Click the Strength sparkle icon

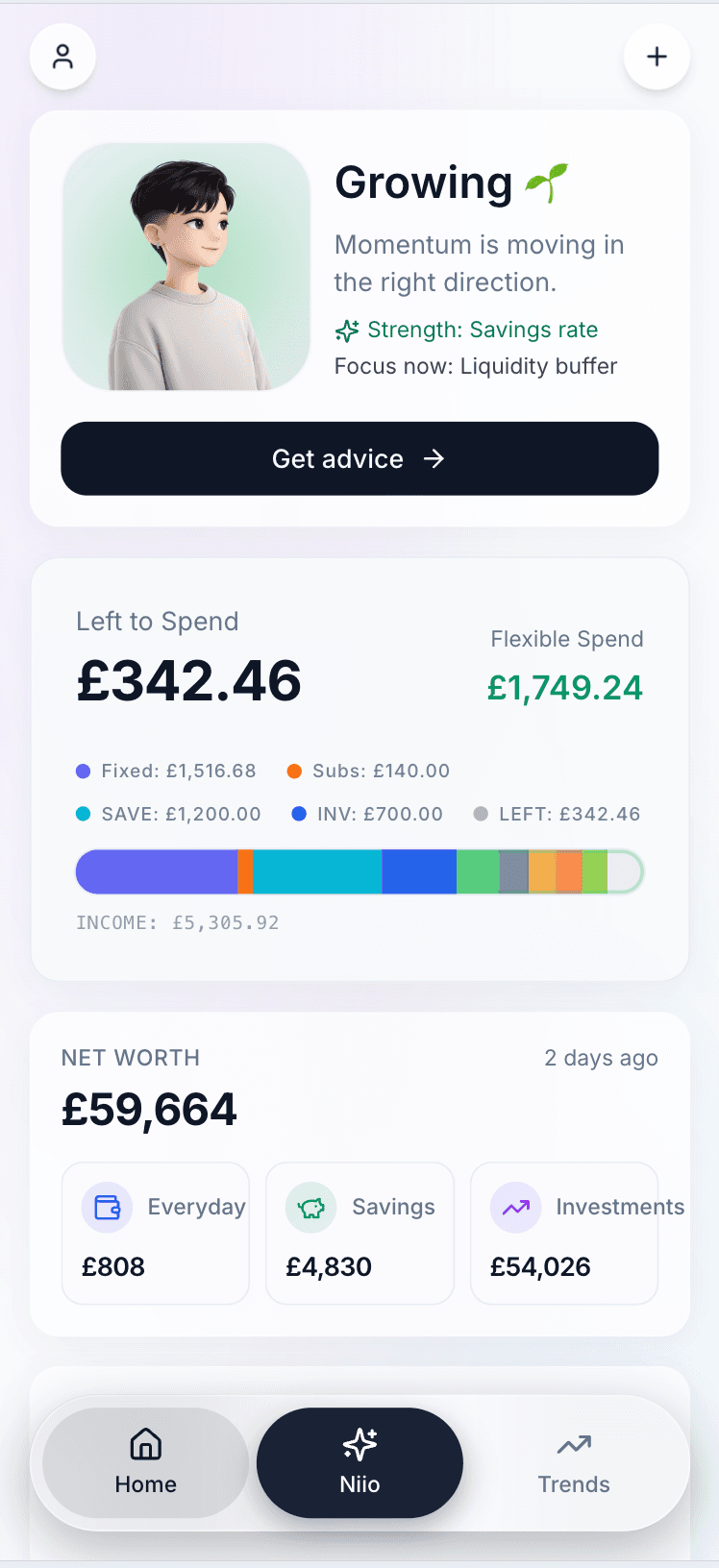pos(347,331)
